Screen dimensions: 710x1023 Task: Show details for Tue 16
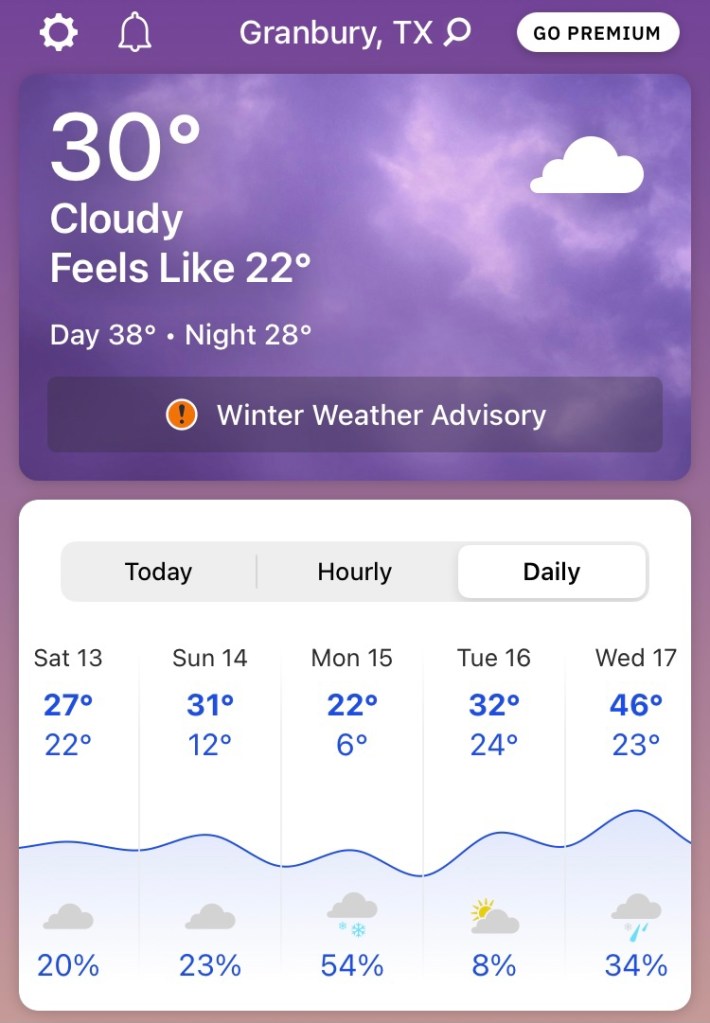[x=494, y=810]
